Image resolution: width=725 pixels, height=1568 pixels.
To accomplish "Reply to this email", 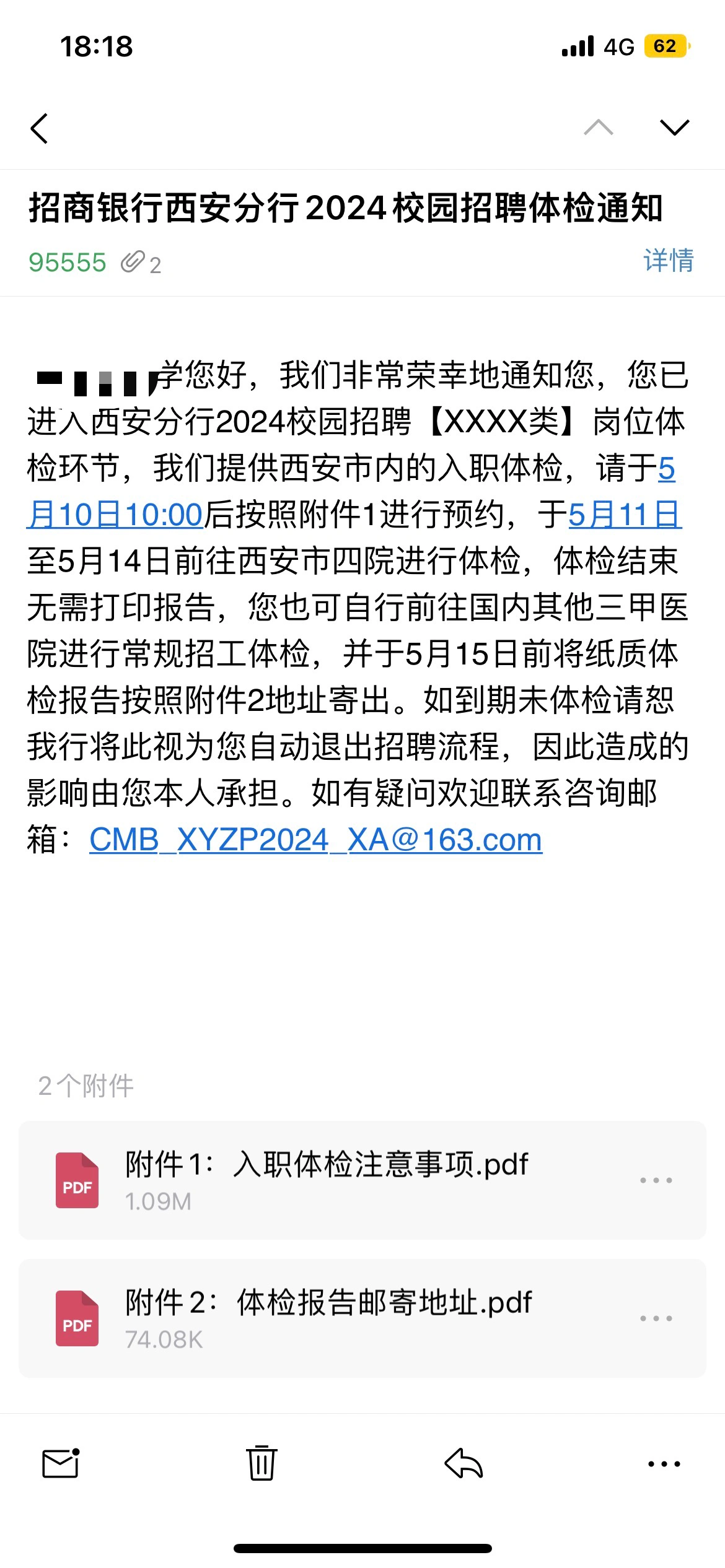I will pyautogui.click(x=464, y=1463).
